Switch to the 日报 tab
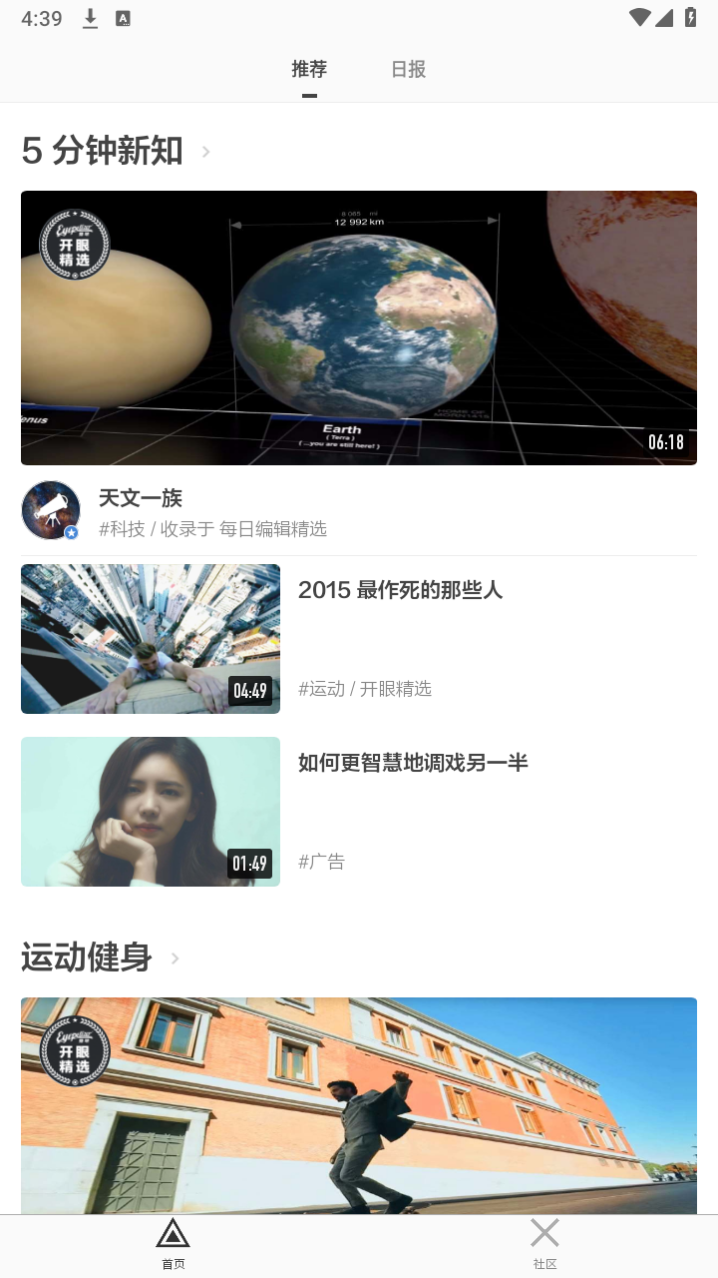718x1278 pixels. pyautogui.click(x=408, y=69)
